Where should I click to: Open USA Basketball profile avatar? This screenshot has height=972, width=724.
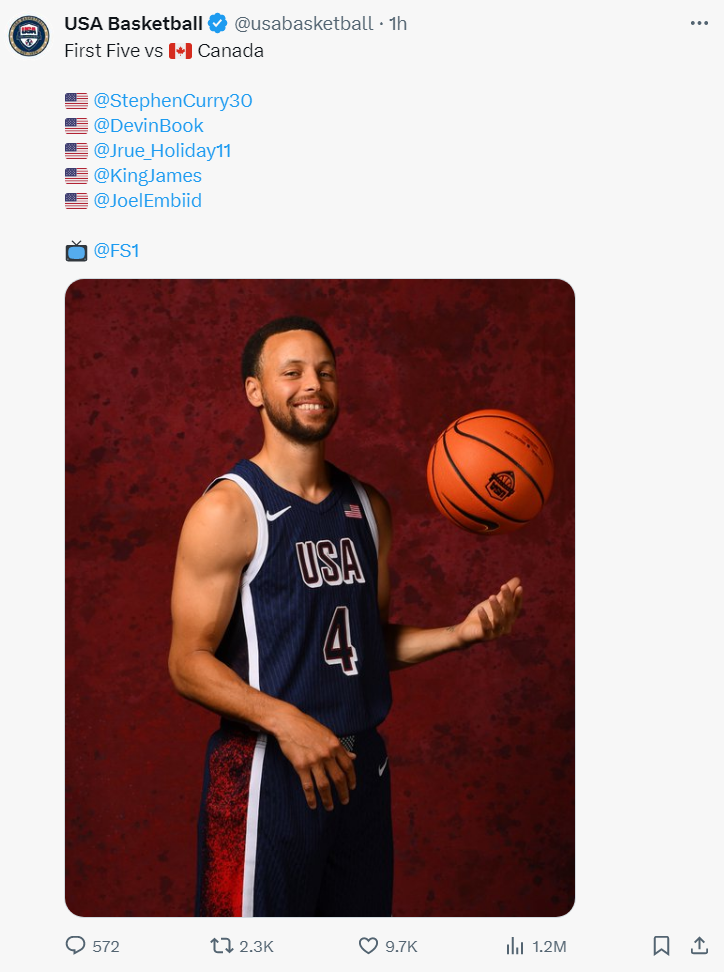[29, 36]
